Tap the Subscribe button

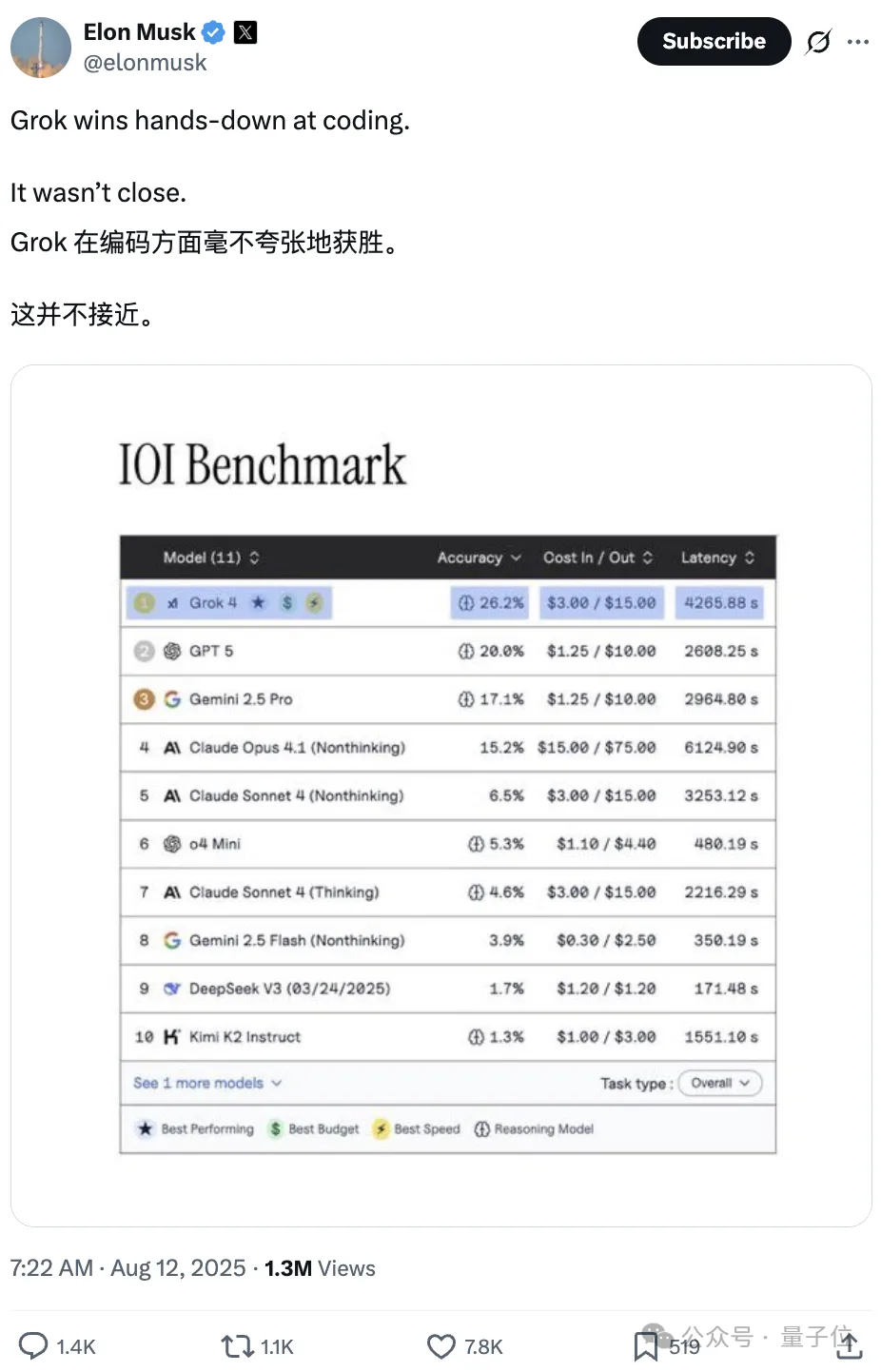coord(714,42)
